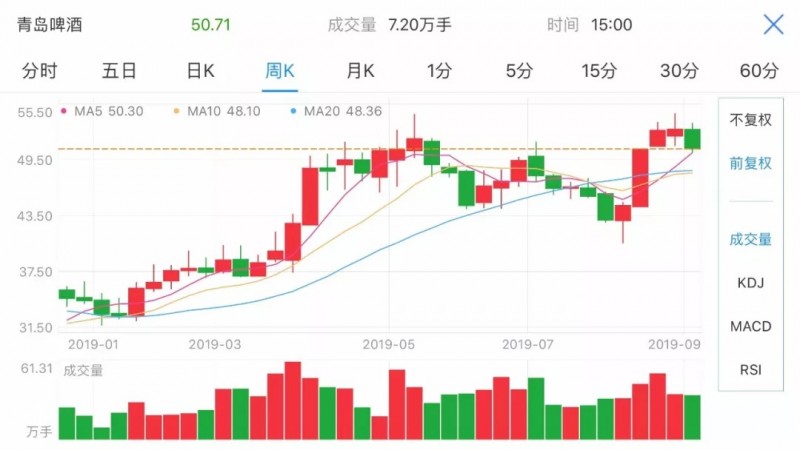
Task: Switch to the 60分 chart
Action: [759, 71]
